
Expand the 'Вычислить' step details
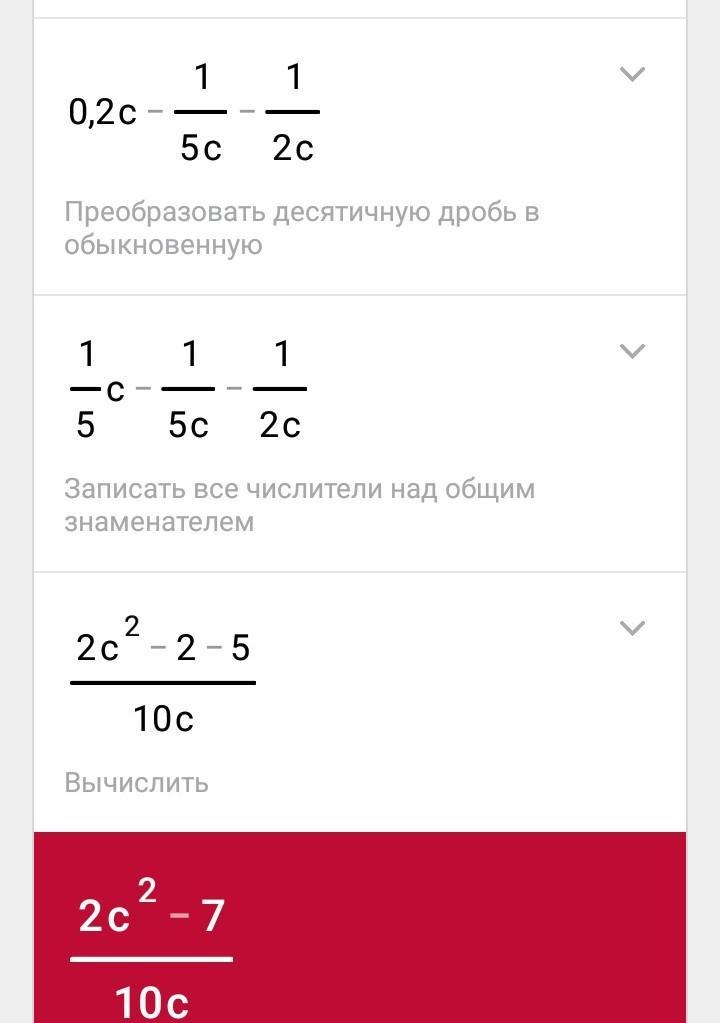[632, 628]
